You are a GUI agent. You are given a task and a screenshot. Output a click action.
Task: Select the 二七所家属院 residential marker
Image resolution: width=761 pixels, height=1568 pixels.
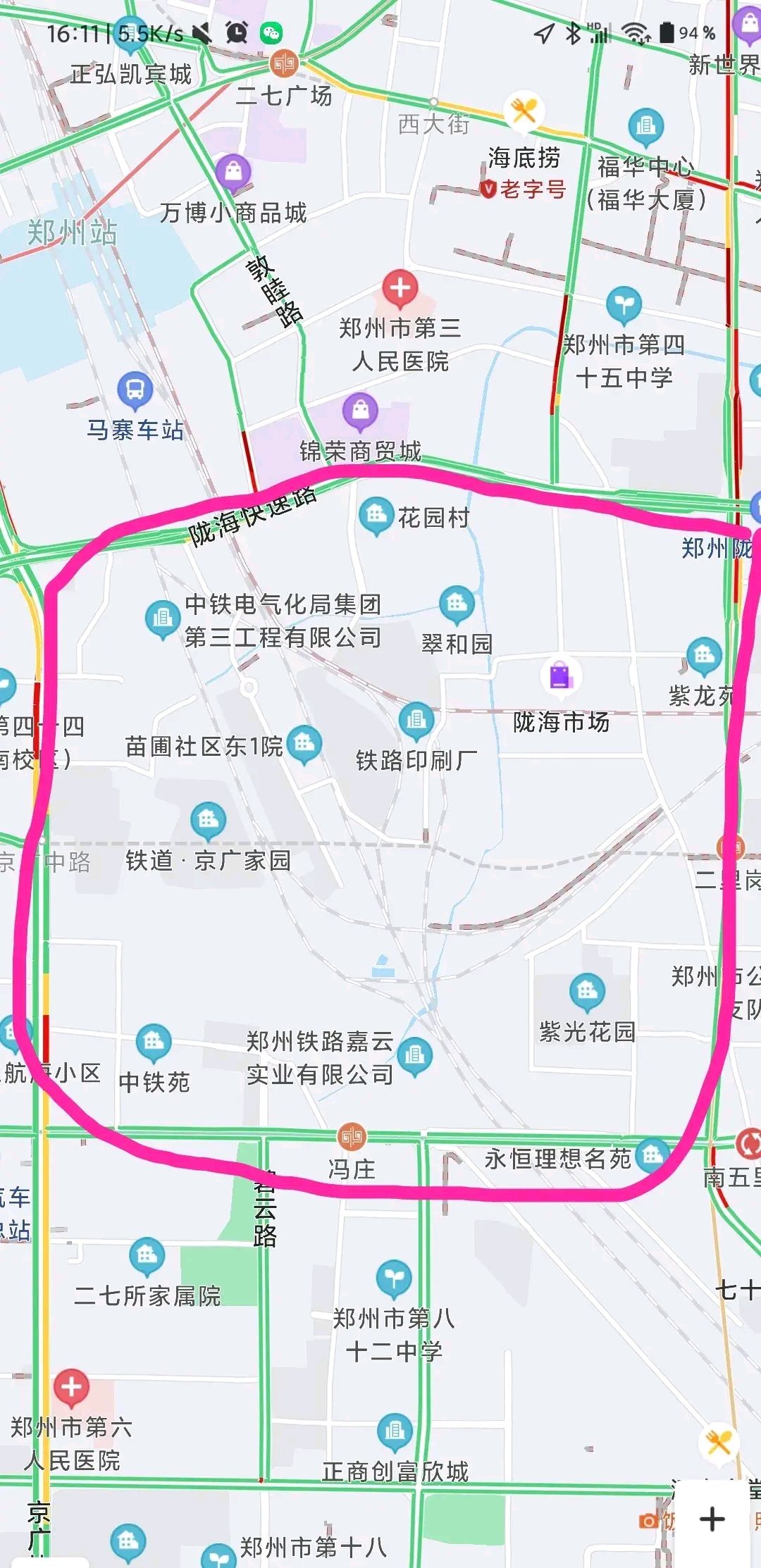point(147,1255)
